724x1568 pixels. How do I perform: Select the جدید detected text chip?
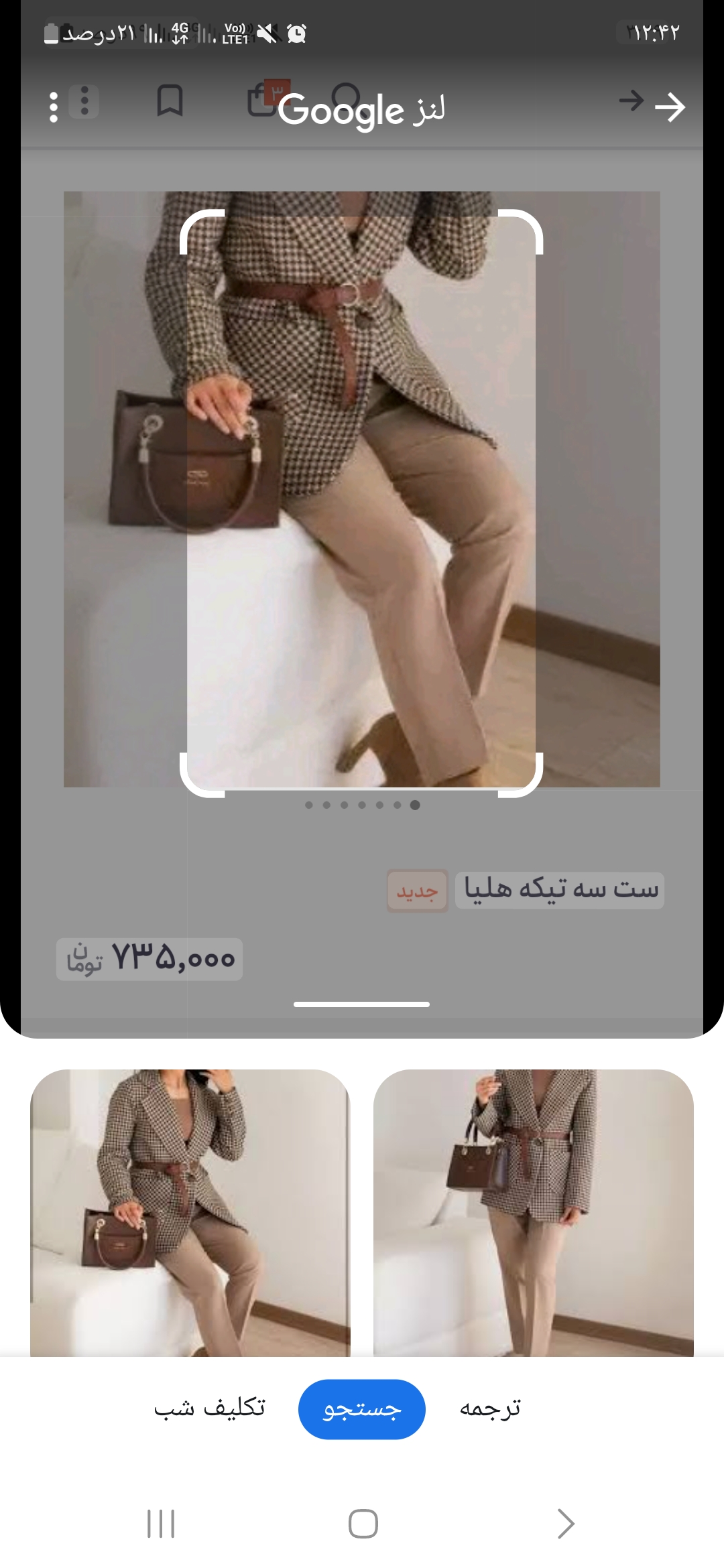417,891
